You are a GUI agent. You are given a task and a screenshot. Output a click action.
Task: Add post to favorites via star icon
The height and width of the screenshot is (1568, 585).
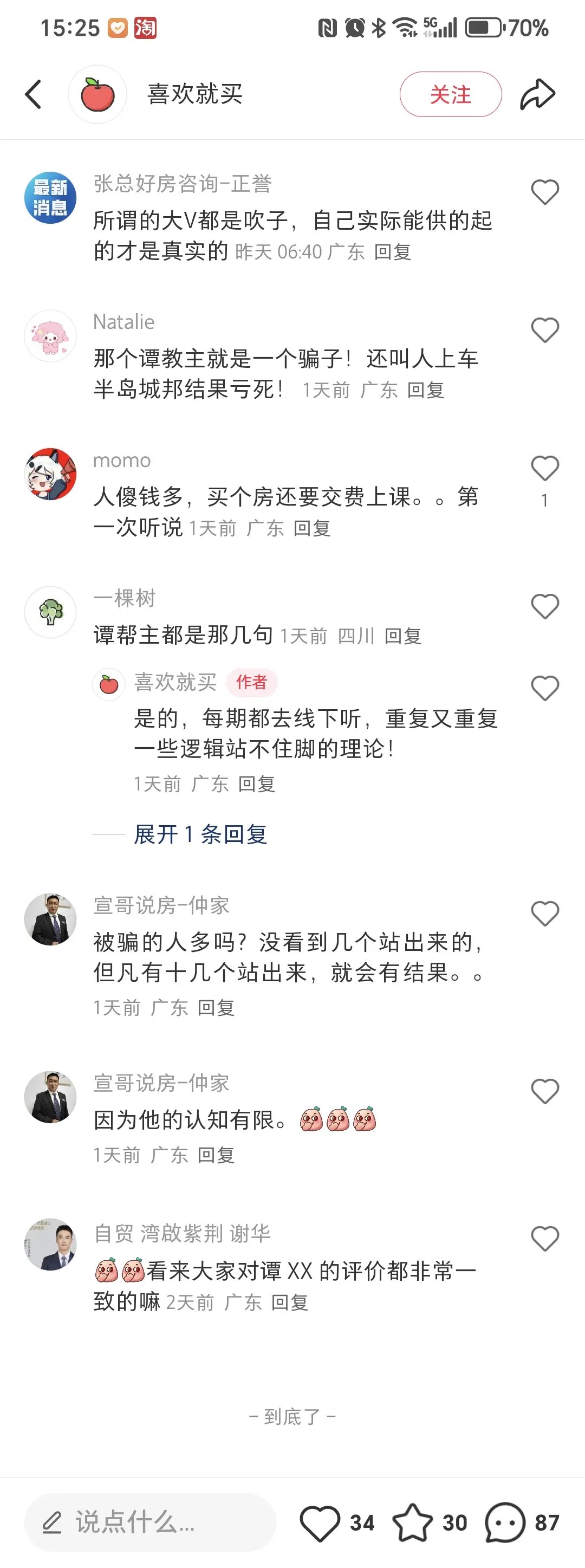tap(413, 1522)
